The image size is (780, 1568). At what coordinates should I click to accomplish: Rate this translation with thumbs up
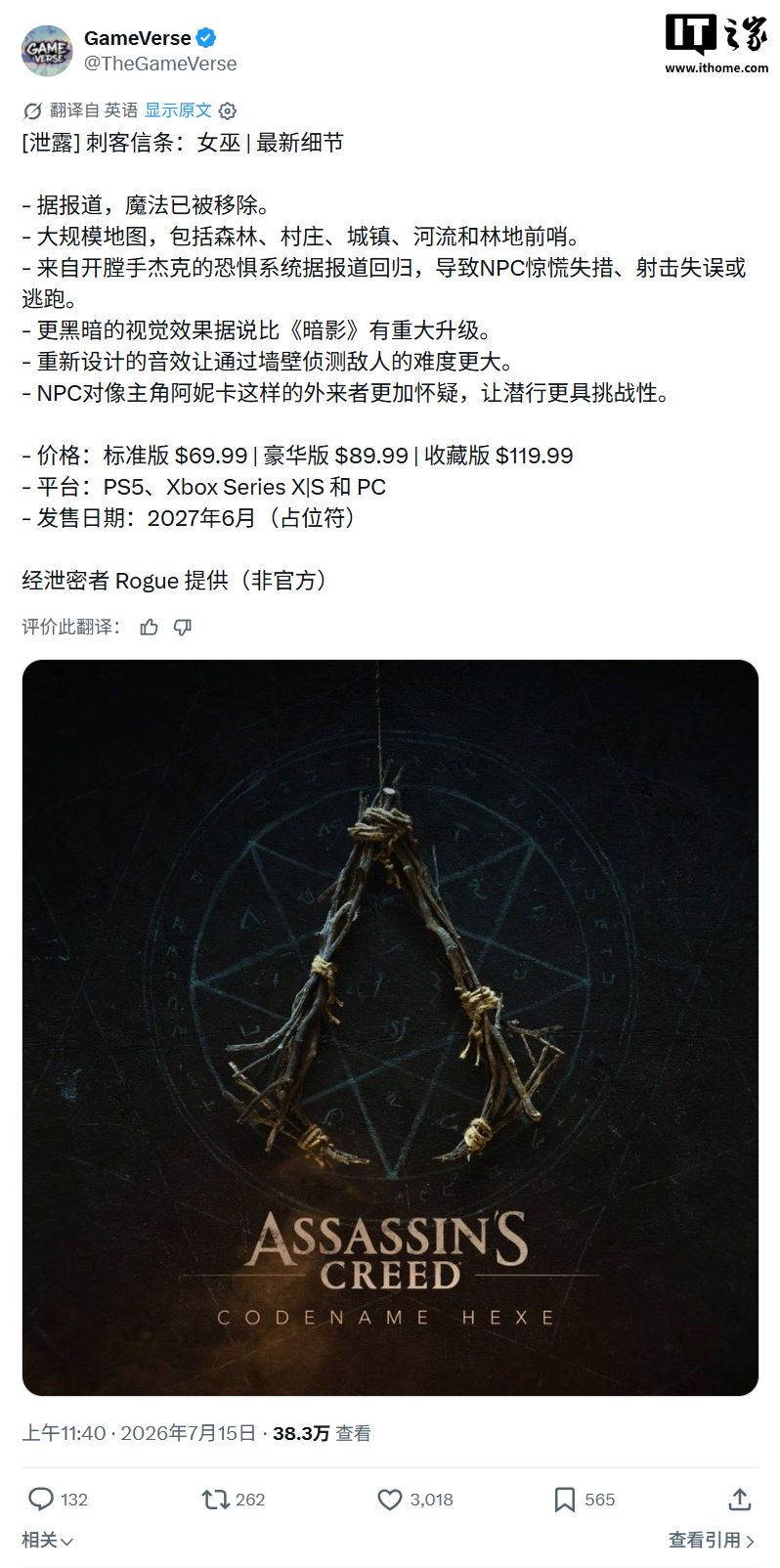(149, 627)
